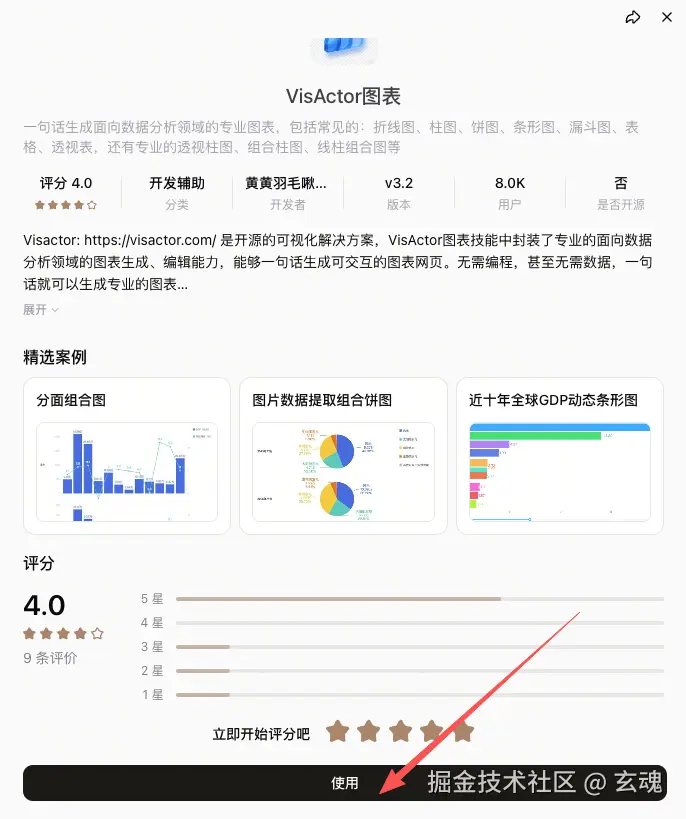Rate with the fifth star in 立即开始评分吧
Screen dimensions: 686x819
[462, 732]
